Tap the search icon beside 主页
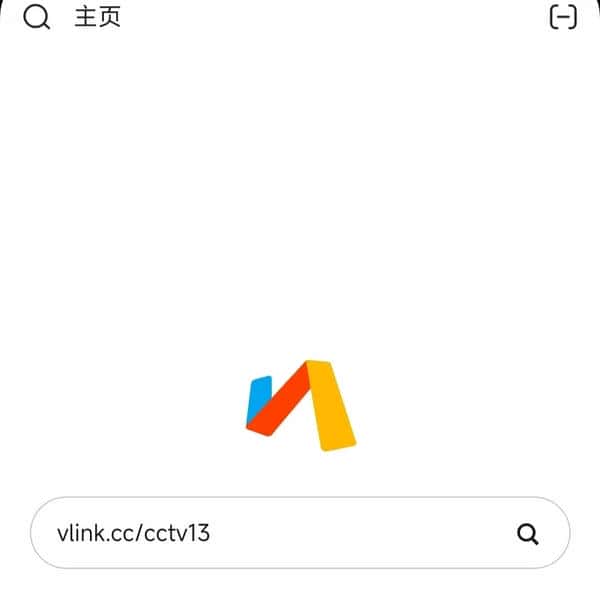 tap(37, 17)
